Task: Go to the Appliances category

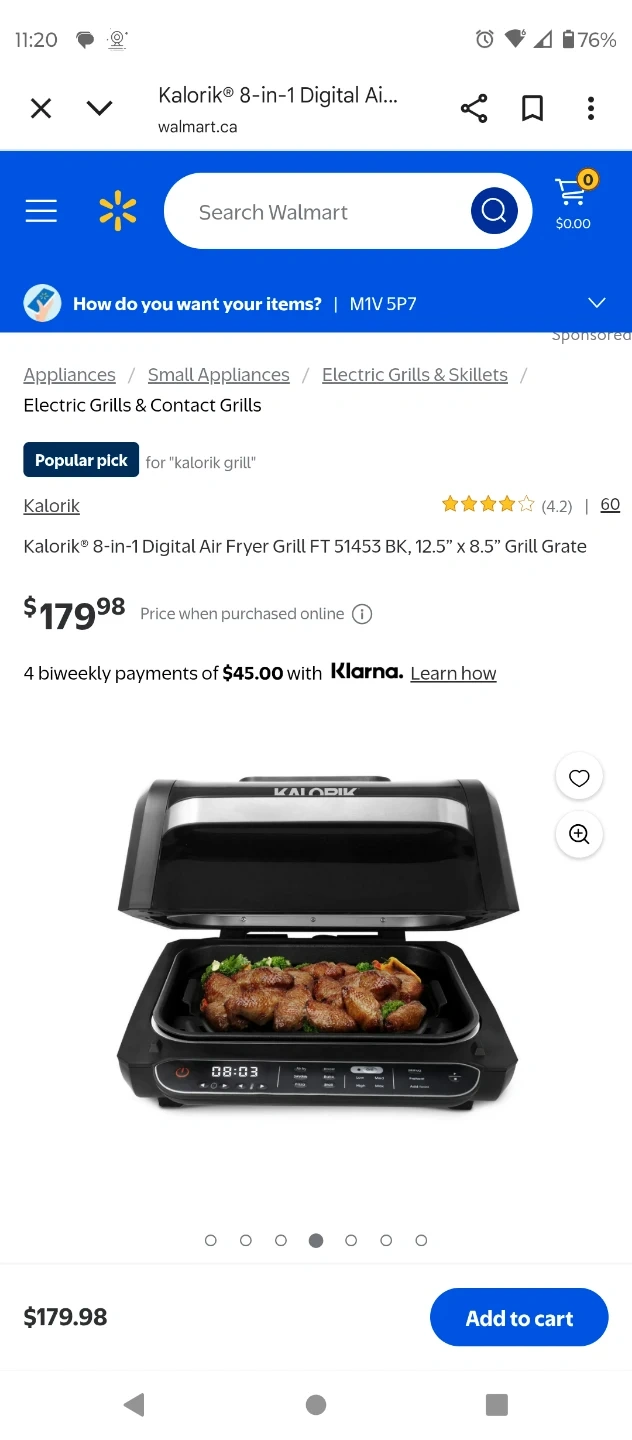Action: pos(70,375)
